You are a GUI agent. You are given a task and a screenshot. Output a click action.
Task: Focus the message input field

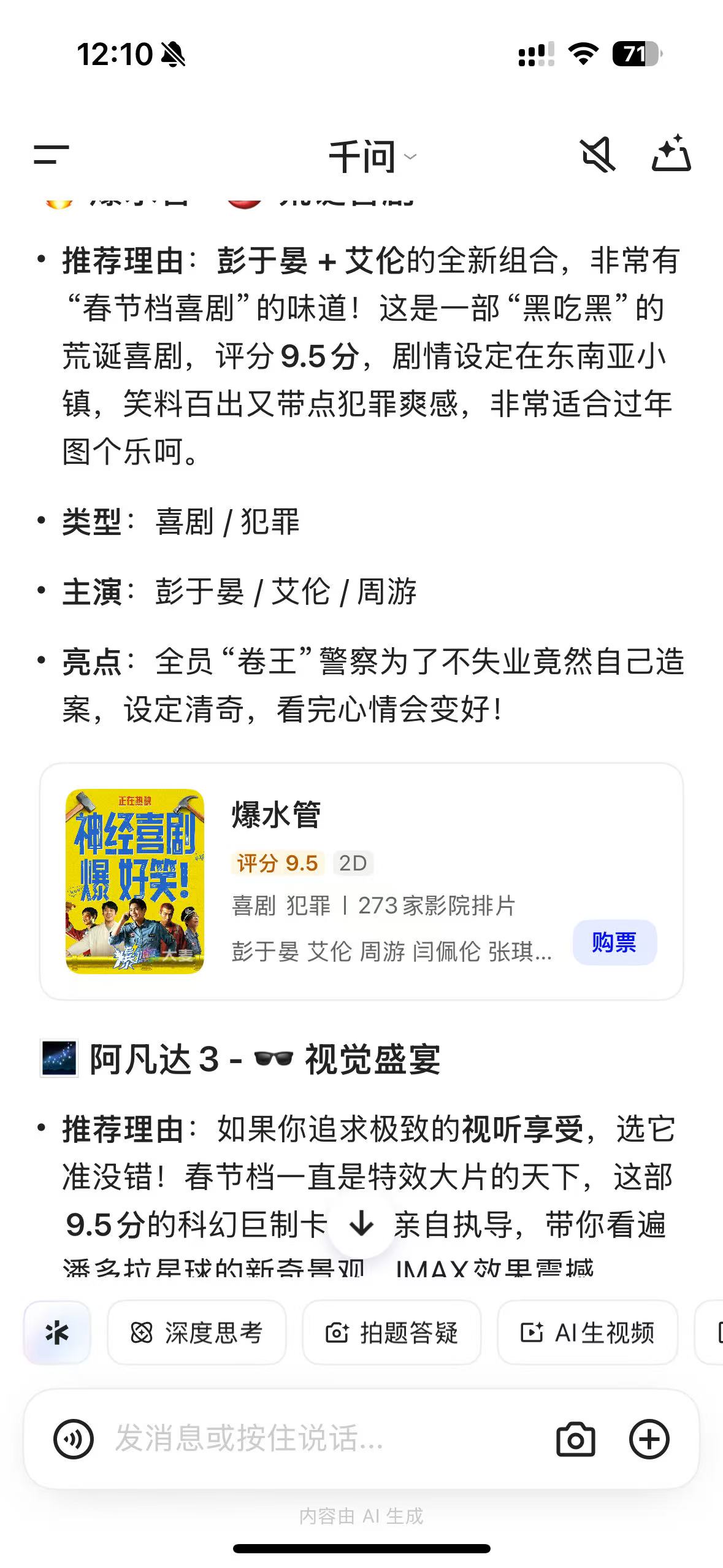(x=319, y=1439)
